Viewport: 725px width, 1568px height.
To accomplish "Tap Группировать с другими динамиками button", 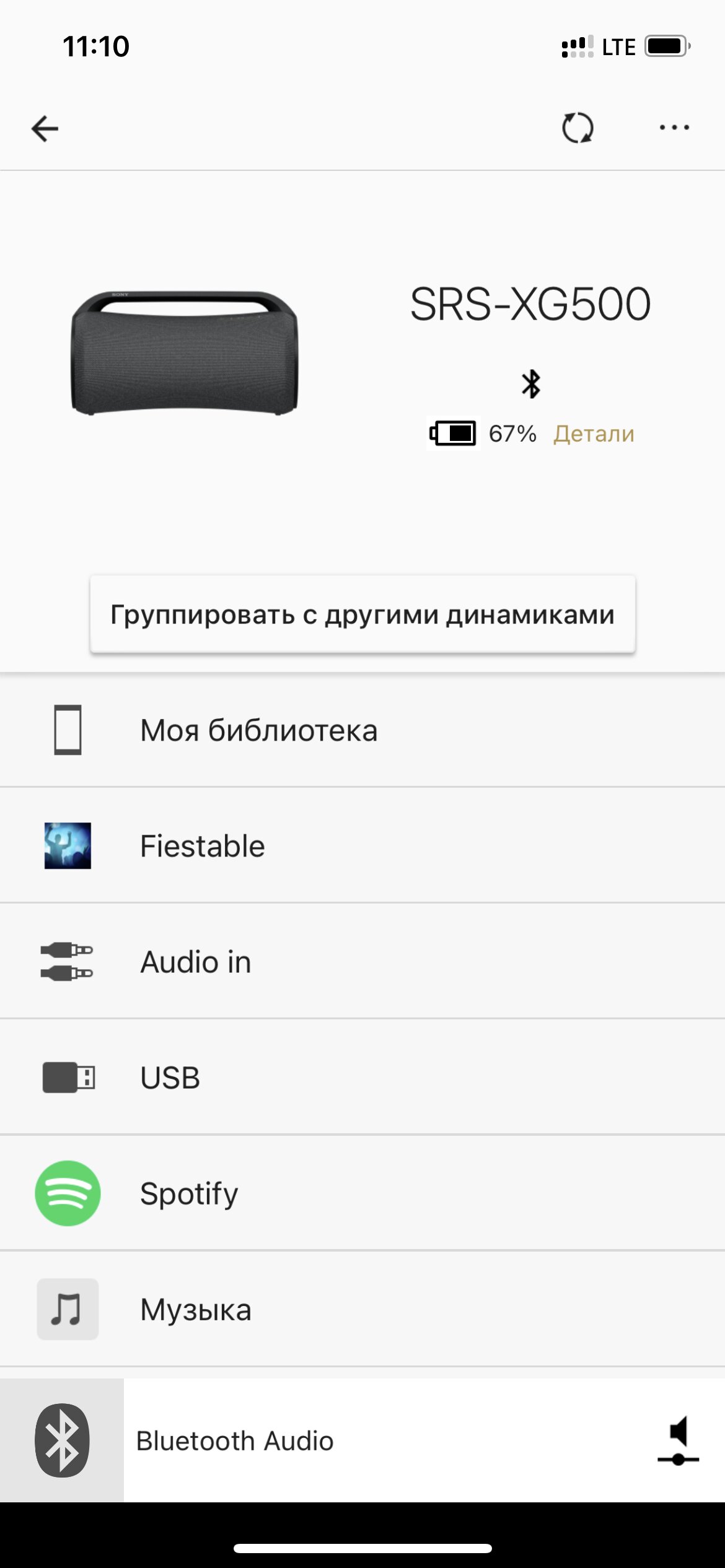I will (362, 614).
